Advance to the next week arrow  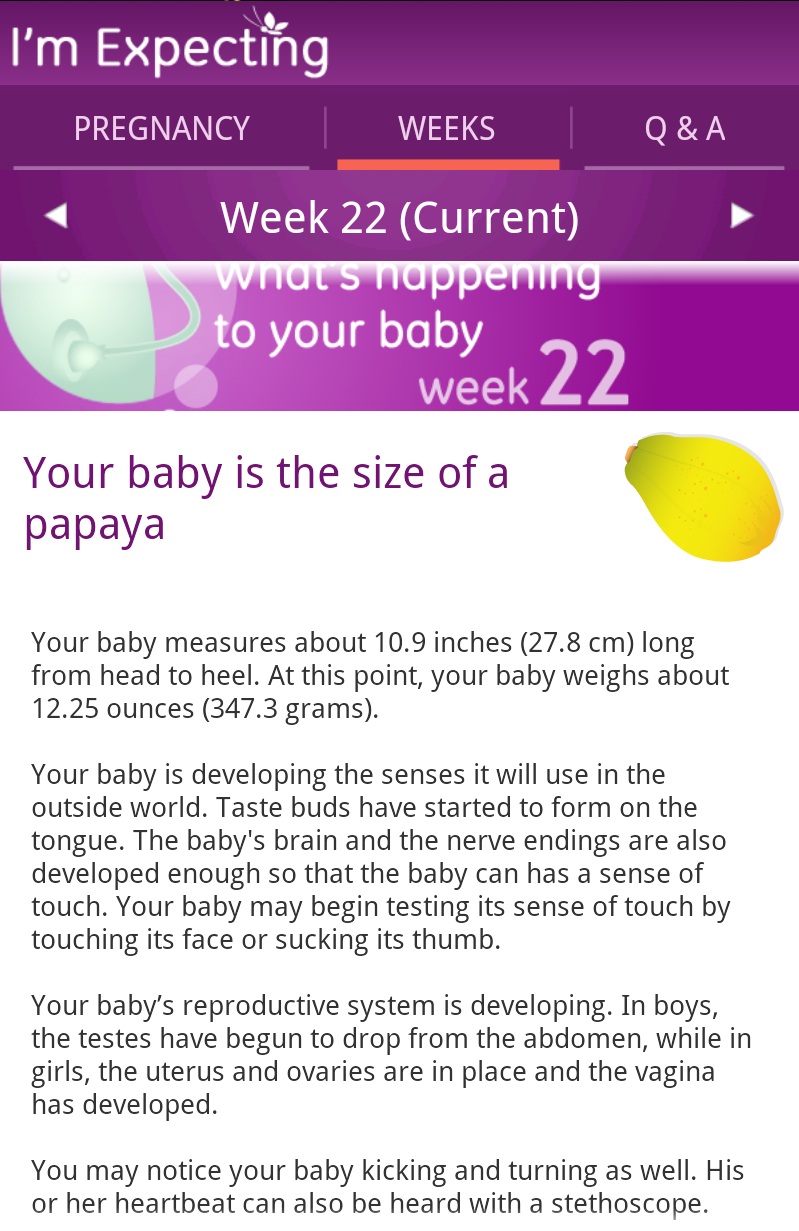point(741,216)
